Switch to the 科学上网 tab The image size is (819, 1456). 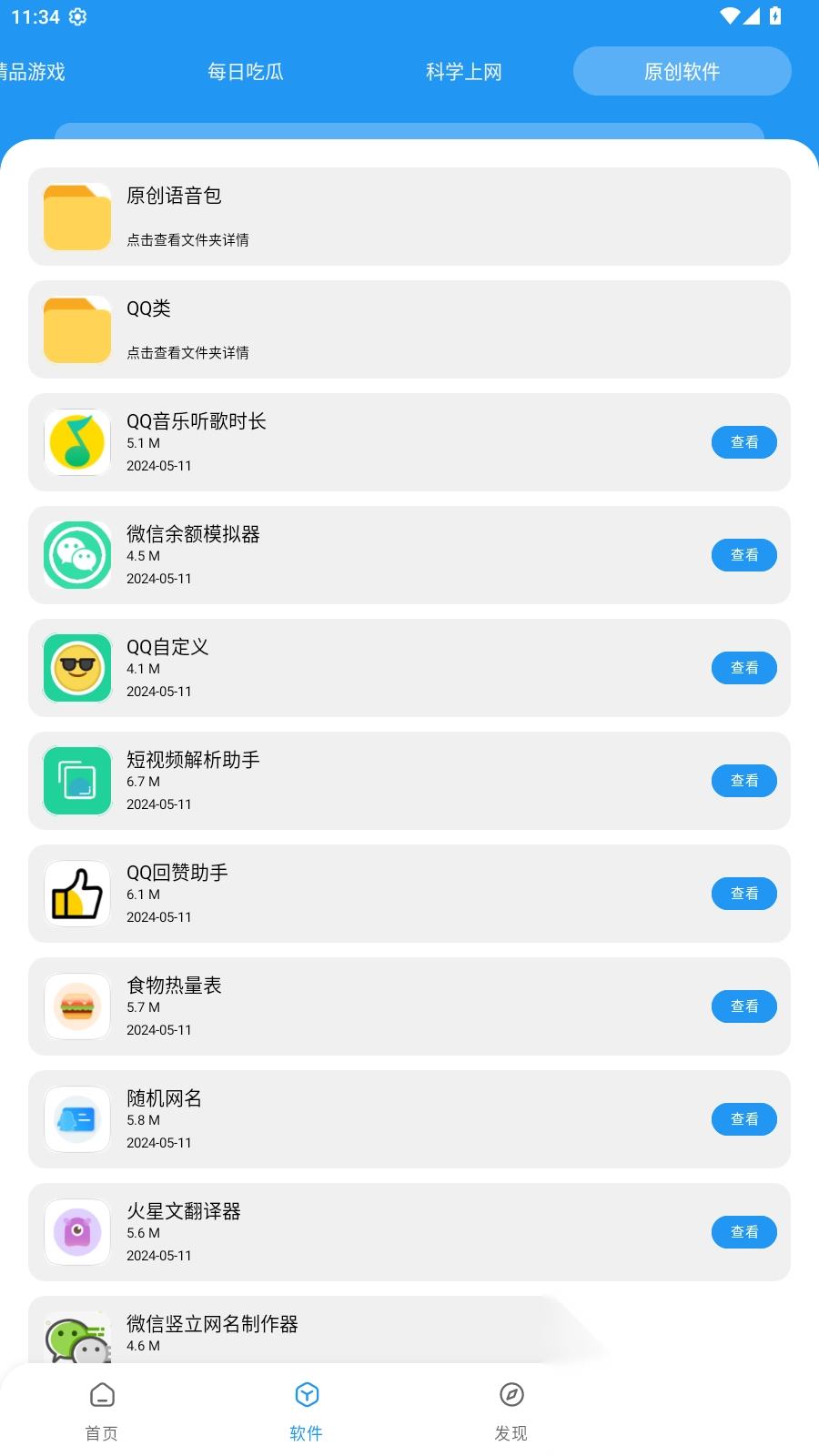click(463, 71)
